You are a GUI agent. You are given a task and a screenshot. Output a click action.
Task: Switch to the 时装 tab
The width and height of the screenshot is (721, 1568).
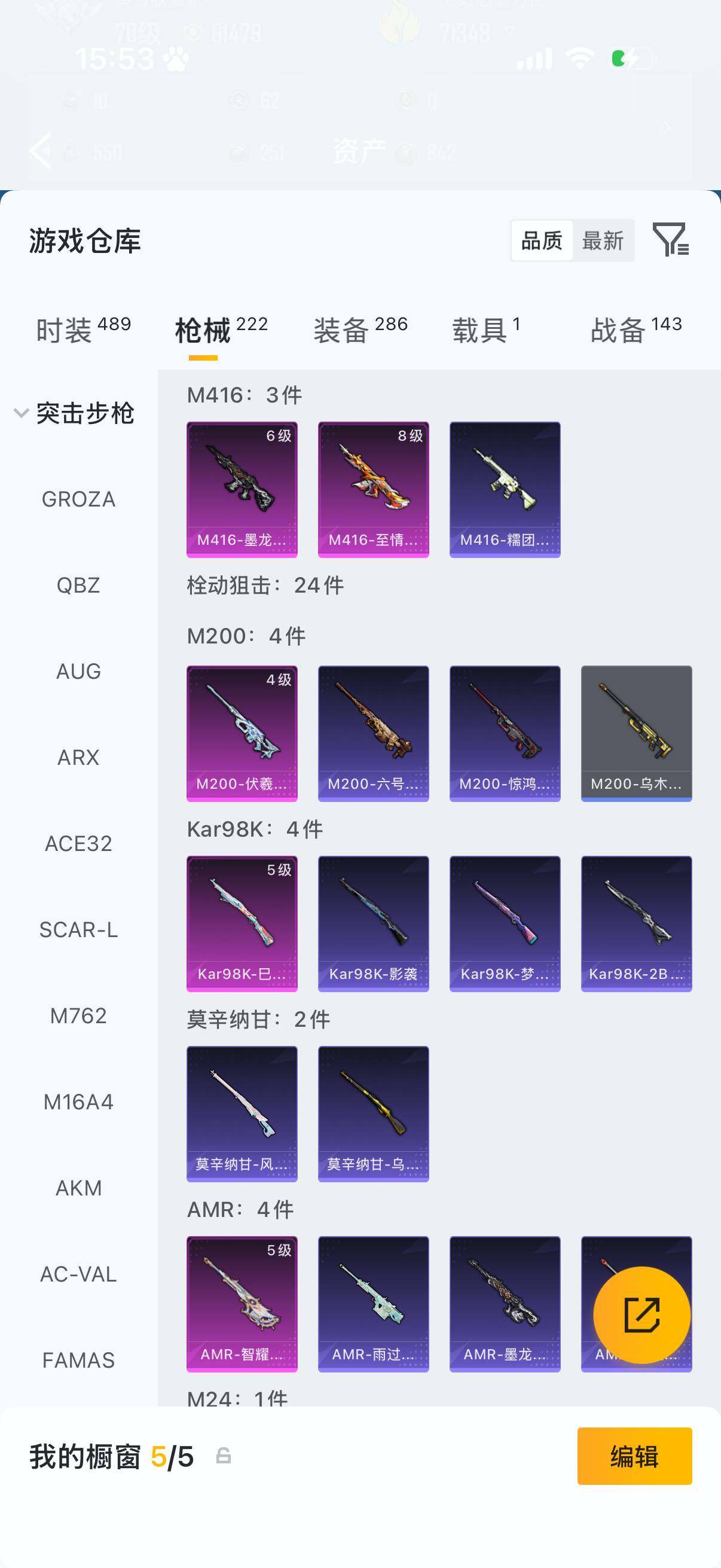(83, 330)
